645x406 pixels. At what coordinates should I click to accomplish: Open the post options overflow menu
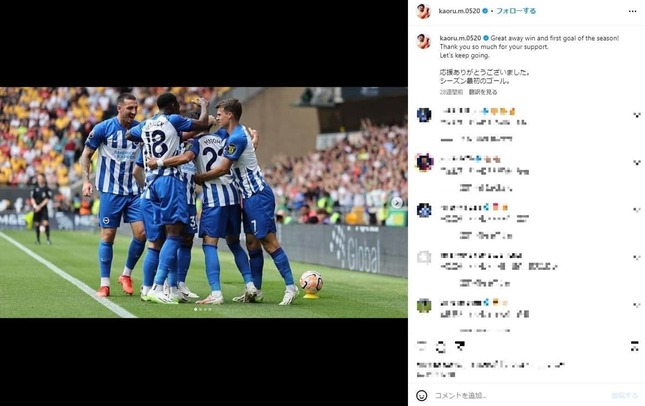pos(633,11)
